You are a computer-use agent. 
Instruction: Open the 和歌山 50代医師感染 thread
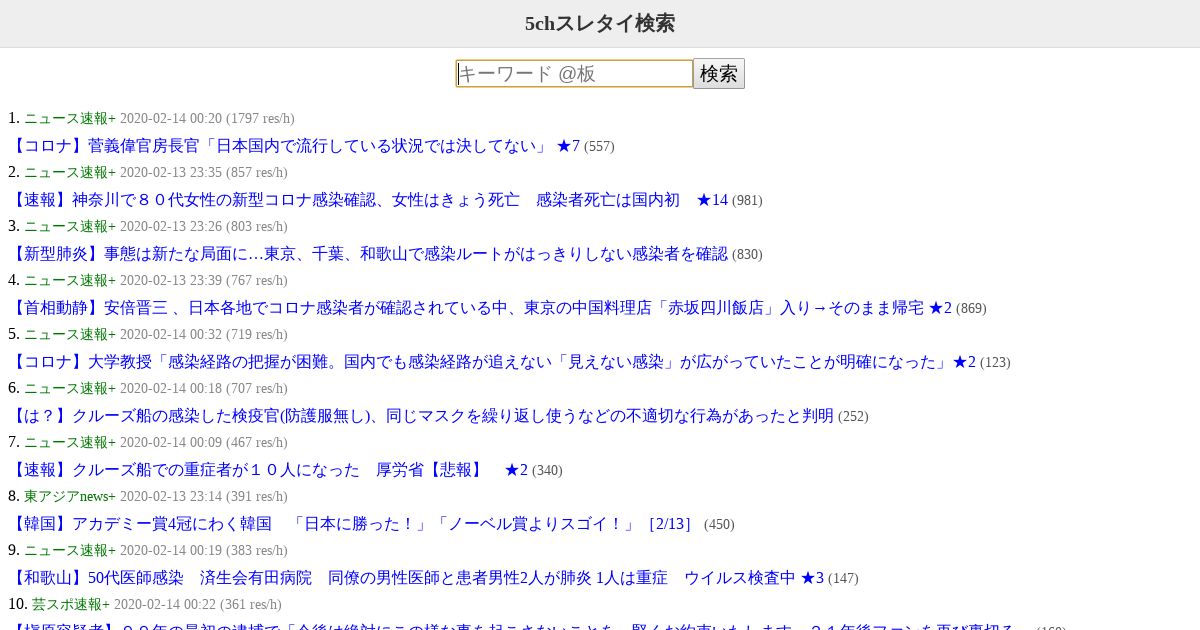(416, 578)
